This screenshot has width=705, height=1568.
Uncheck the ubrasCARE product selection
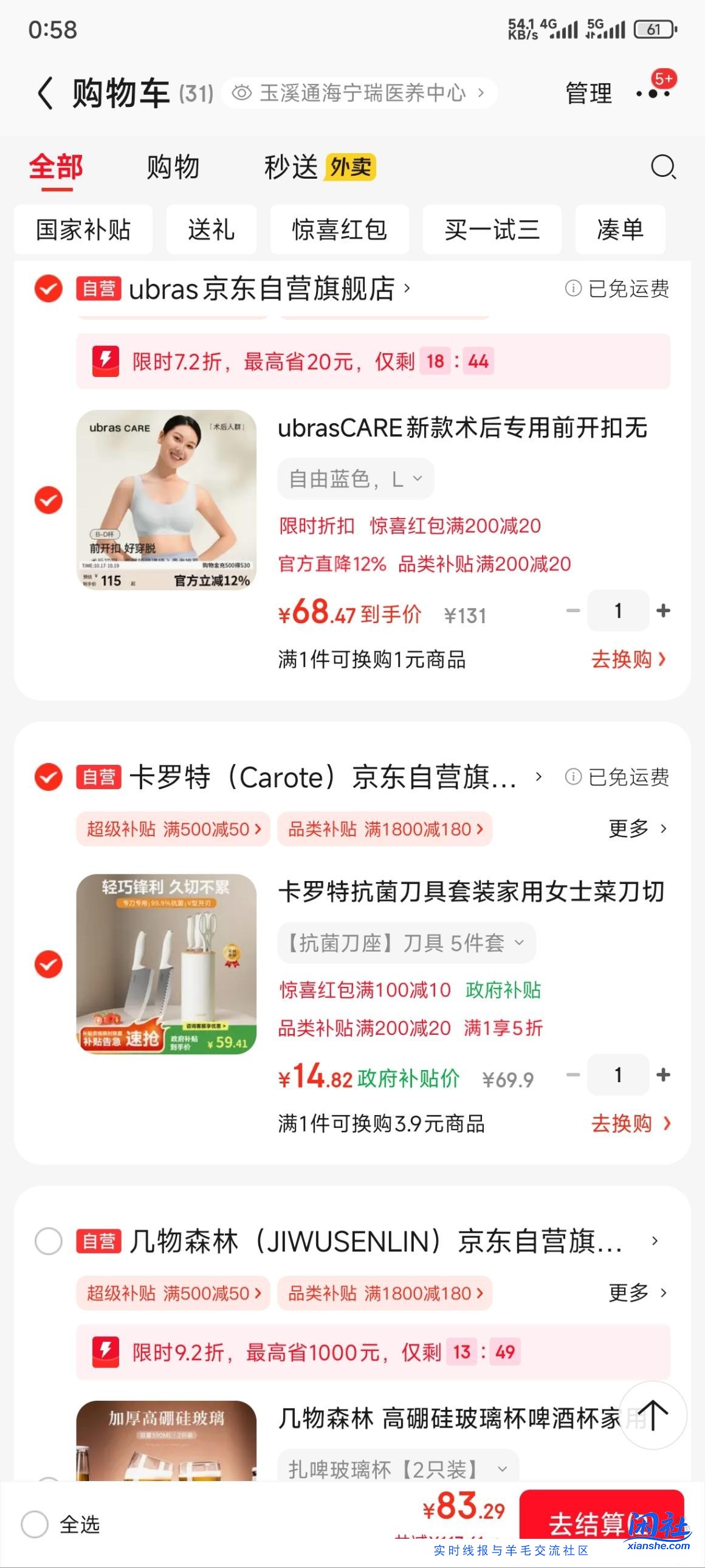pyautogui.click(x=48, y=502)
